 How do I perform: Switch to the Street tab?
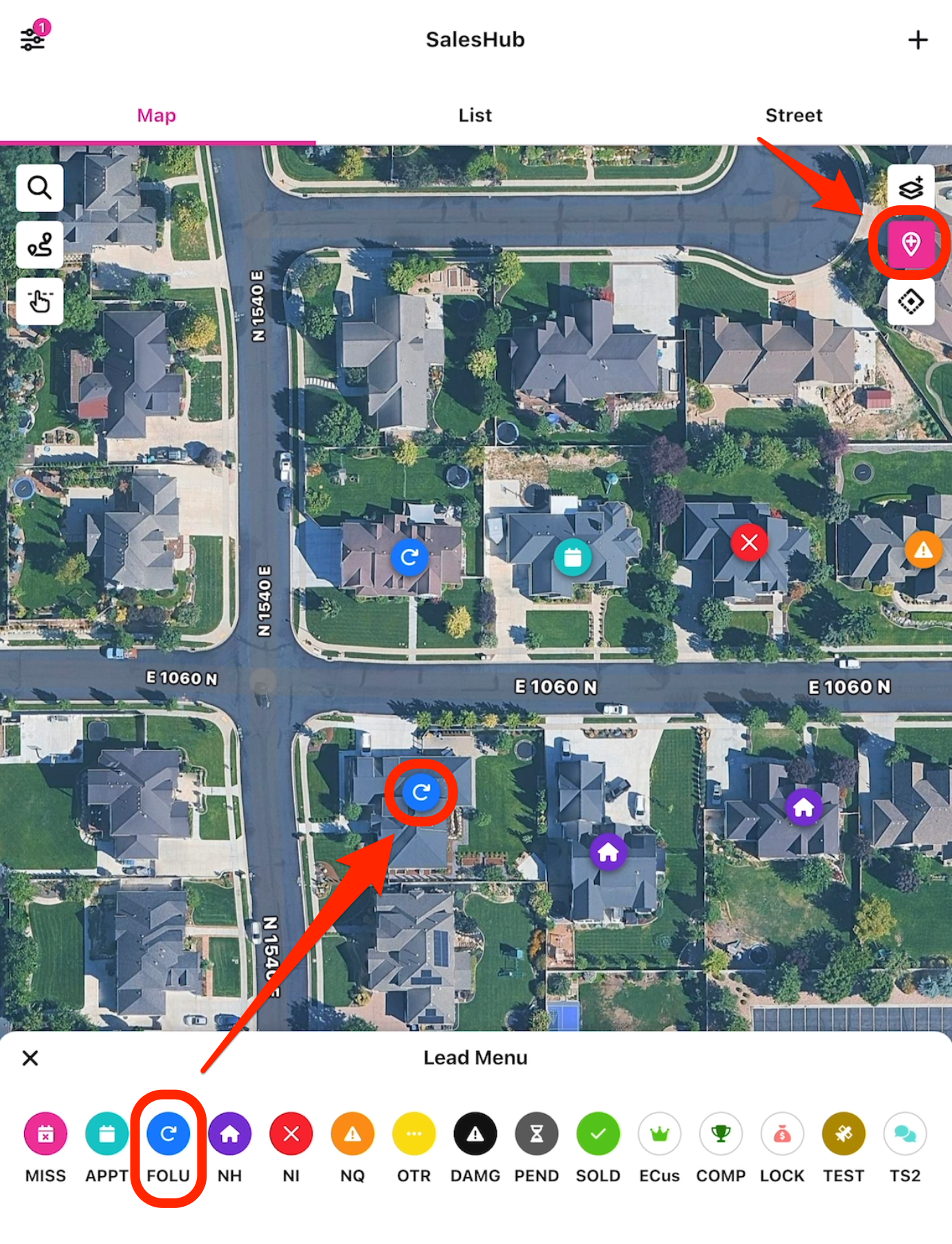pos(793,115)
